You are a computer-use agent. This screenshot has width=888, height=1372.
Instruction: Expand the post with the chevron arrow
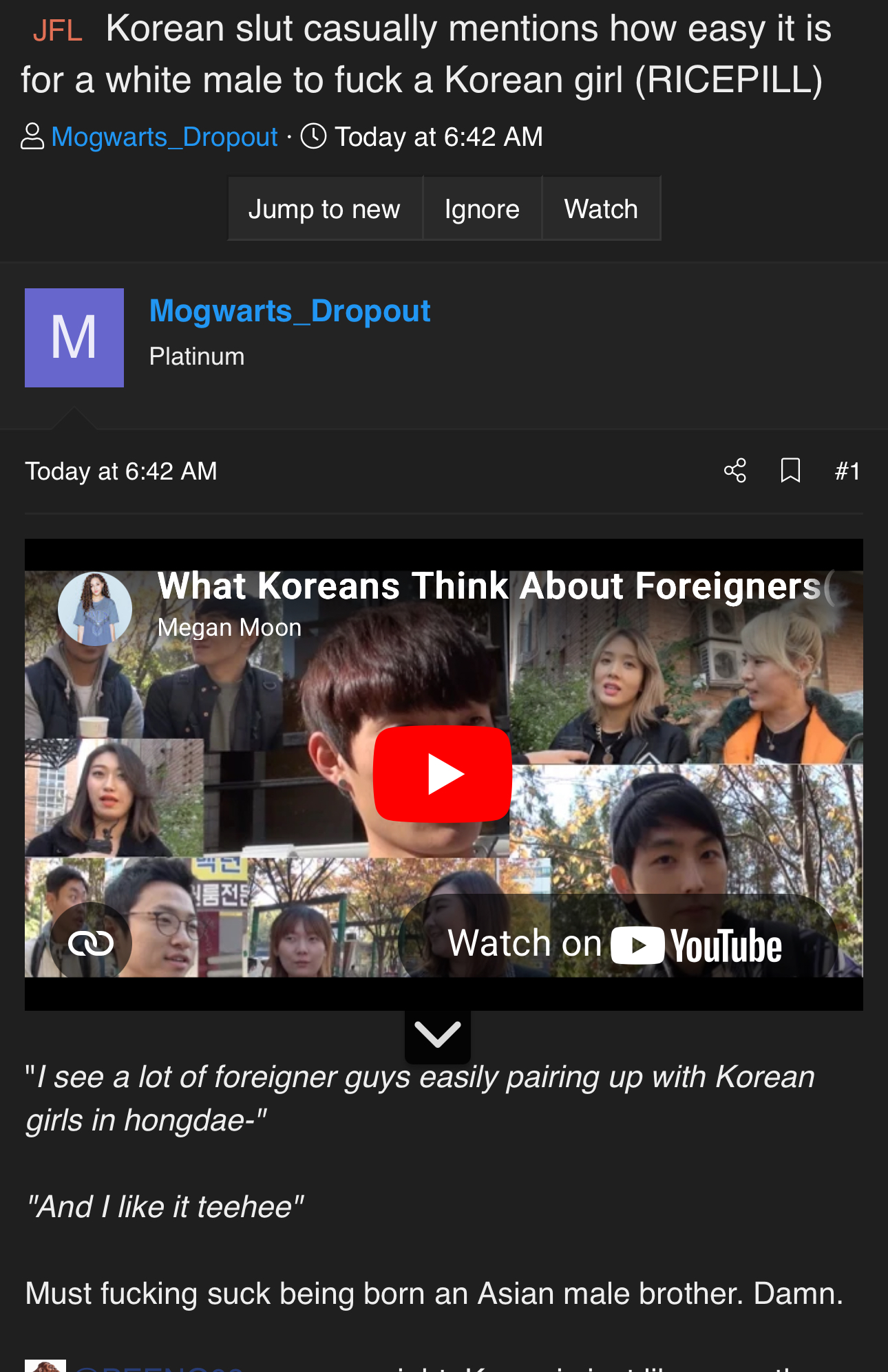(438, 1034)
